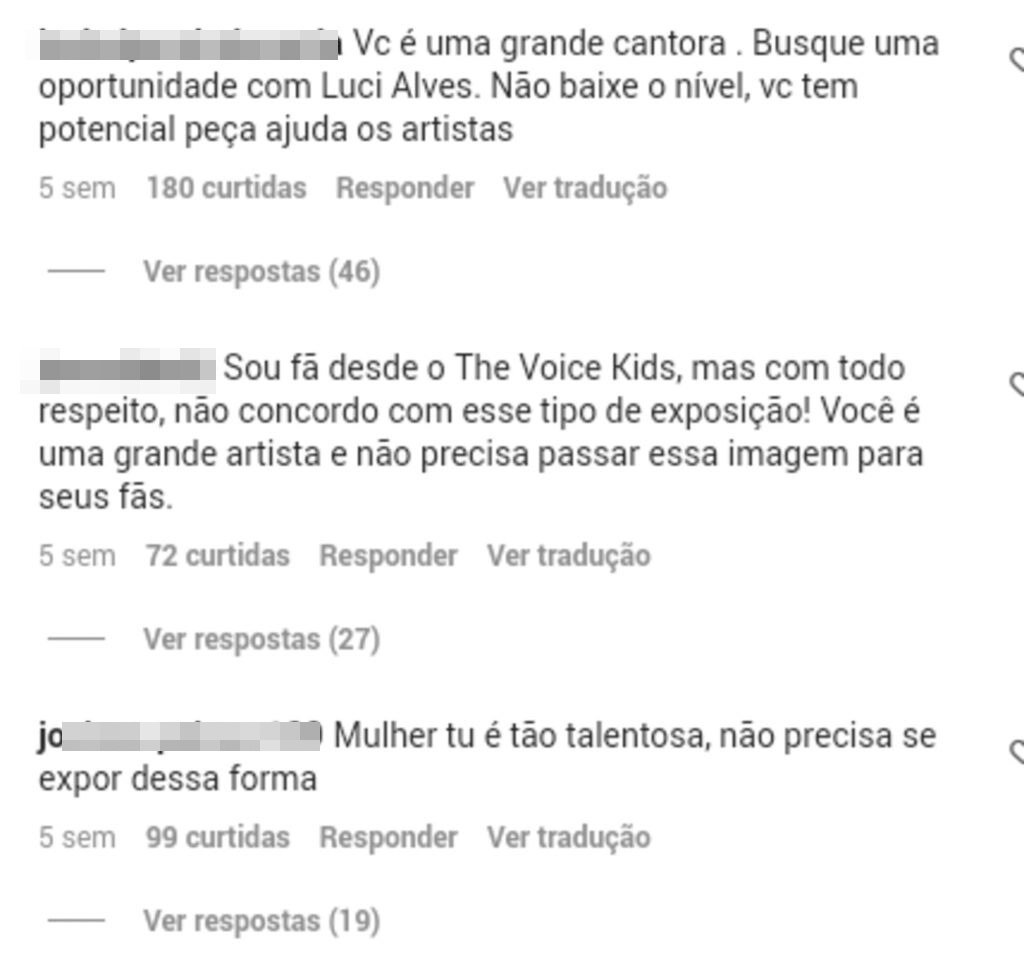This screenshot has height=955, width=1024.
Task: Reply to the Luci Alves comment
Action: point(404,188)
